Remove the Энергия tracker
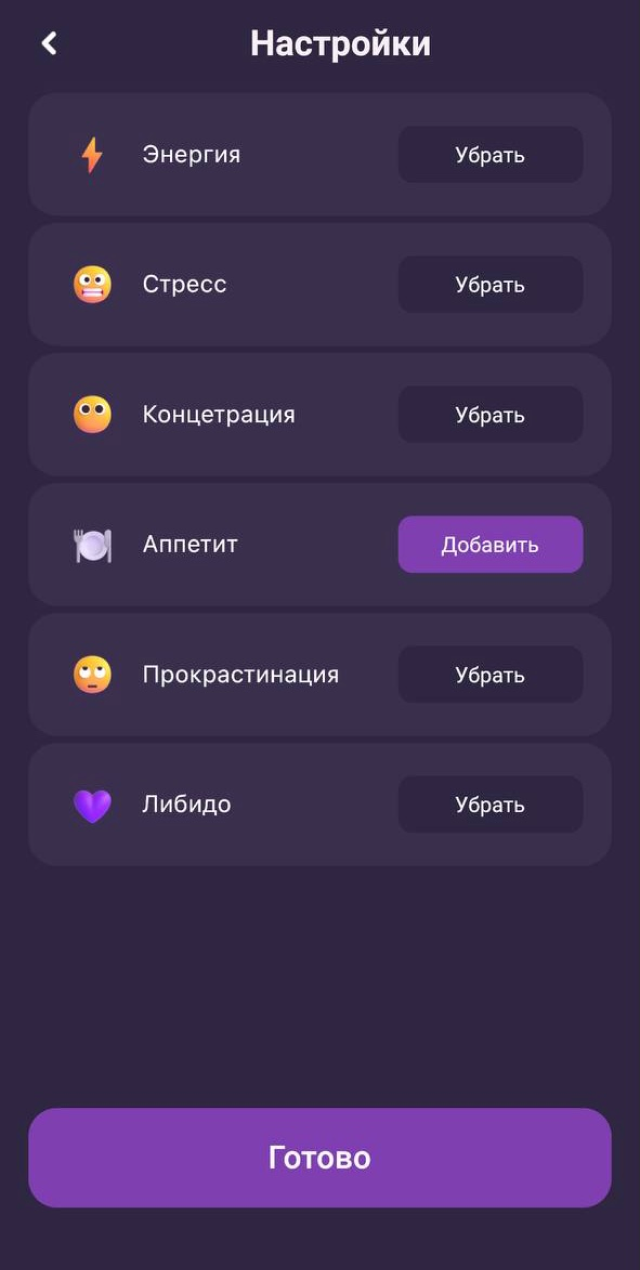 [x=490, y=155]
